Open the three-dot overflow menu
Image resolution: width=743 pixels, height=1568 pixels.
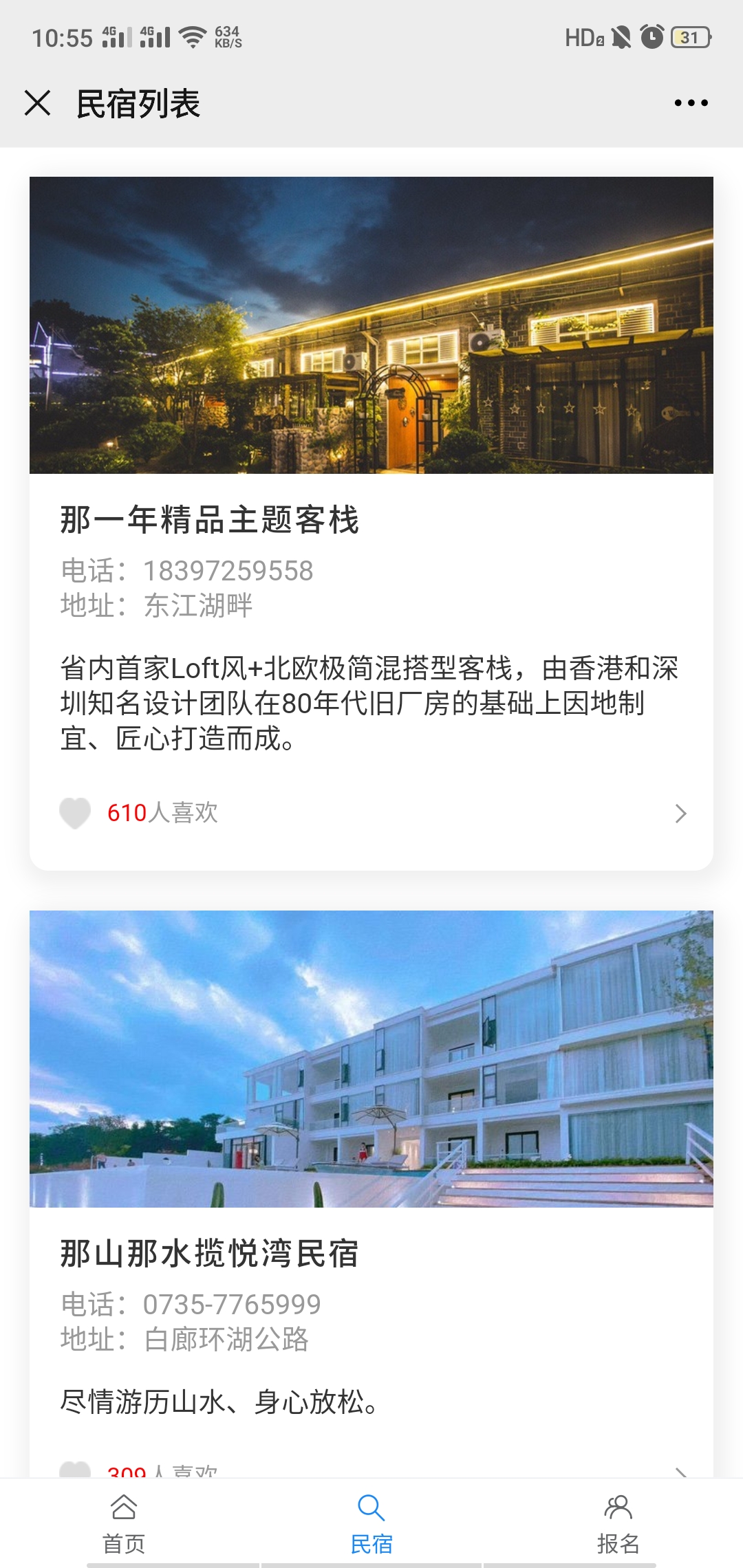pos(691,103)
